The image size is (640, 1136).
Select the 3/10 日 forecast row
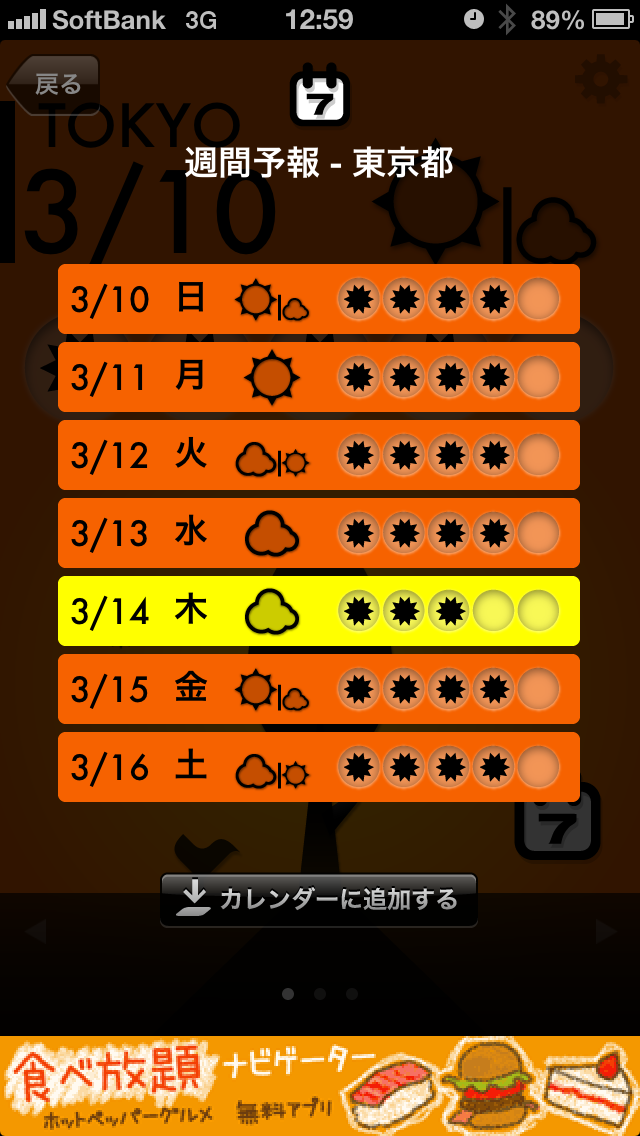tap(319, 298)
